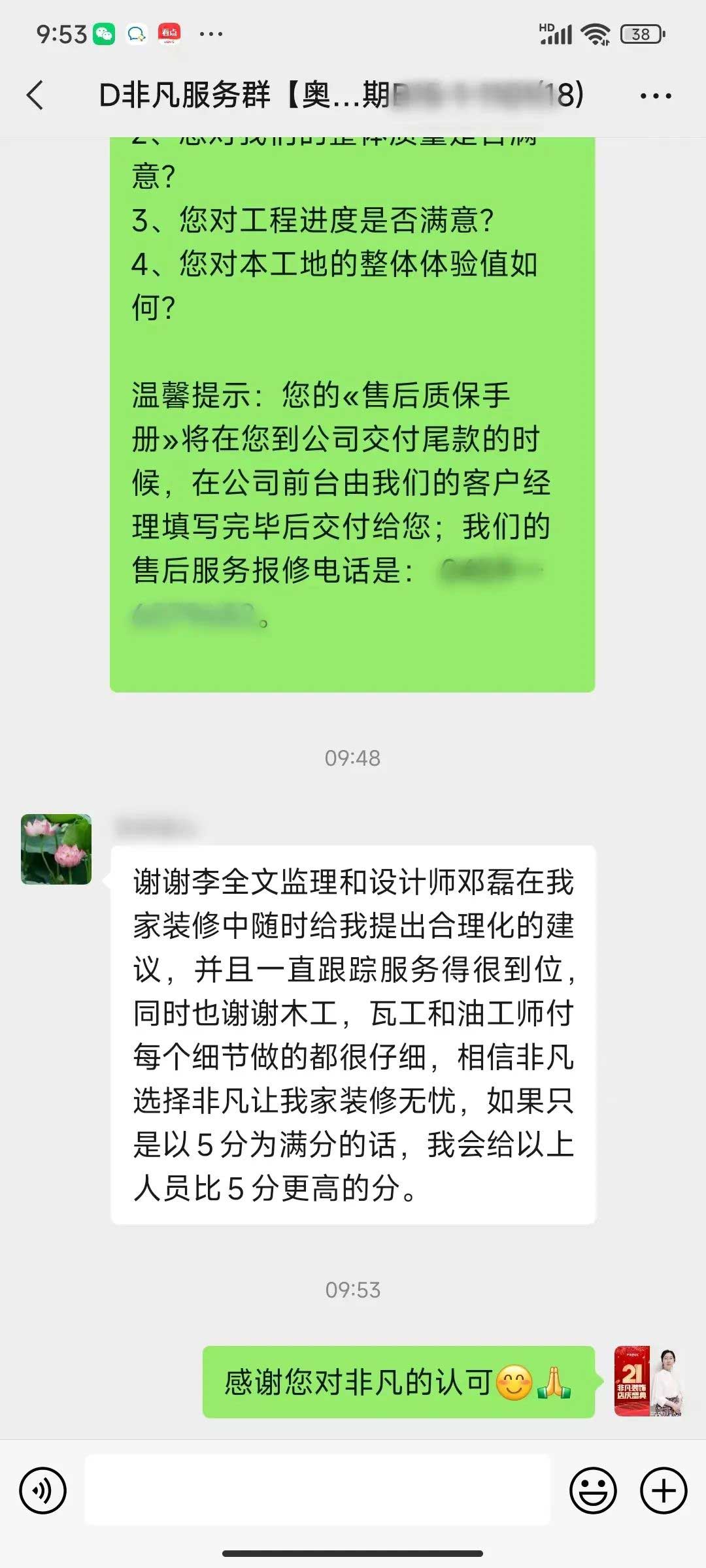Switch to voice message input
The width and height of the screenshot is (706, 1568).
click(43, 1490)
